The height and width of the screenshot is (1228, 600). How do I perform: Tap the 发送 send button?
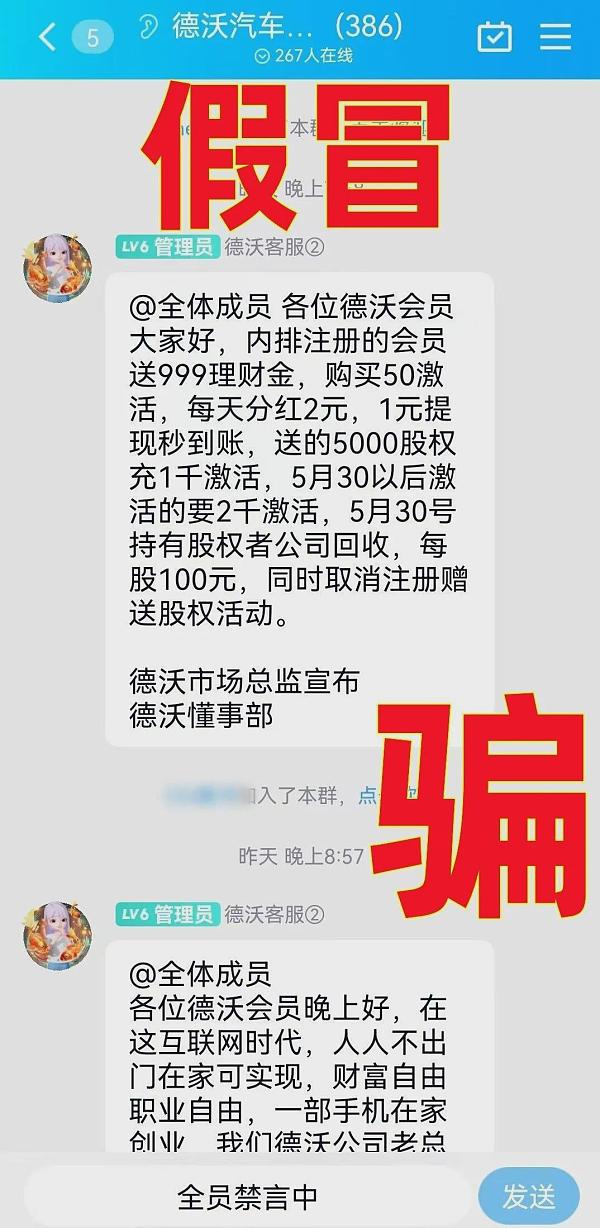click(529, 1196)
